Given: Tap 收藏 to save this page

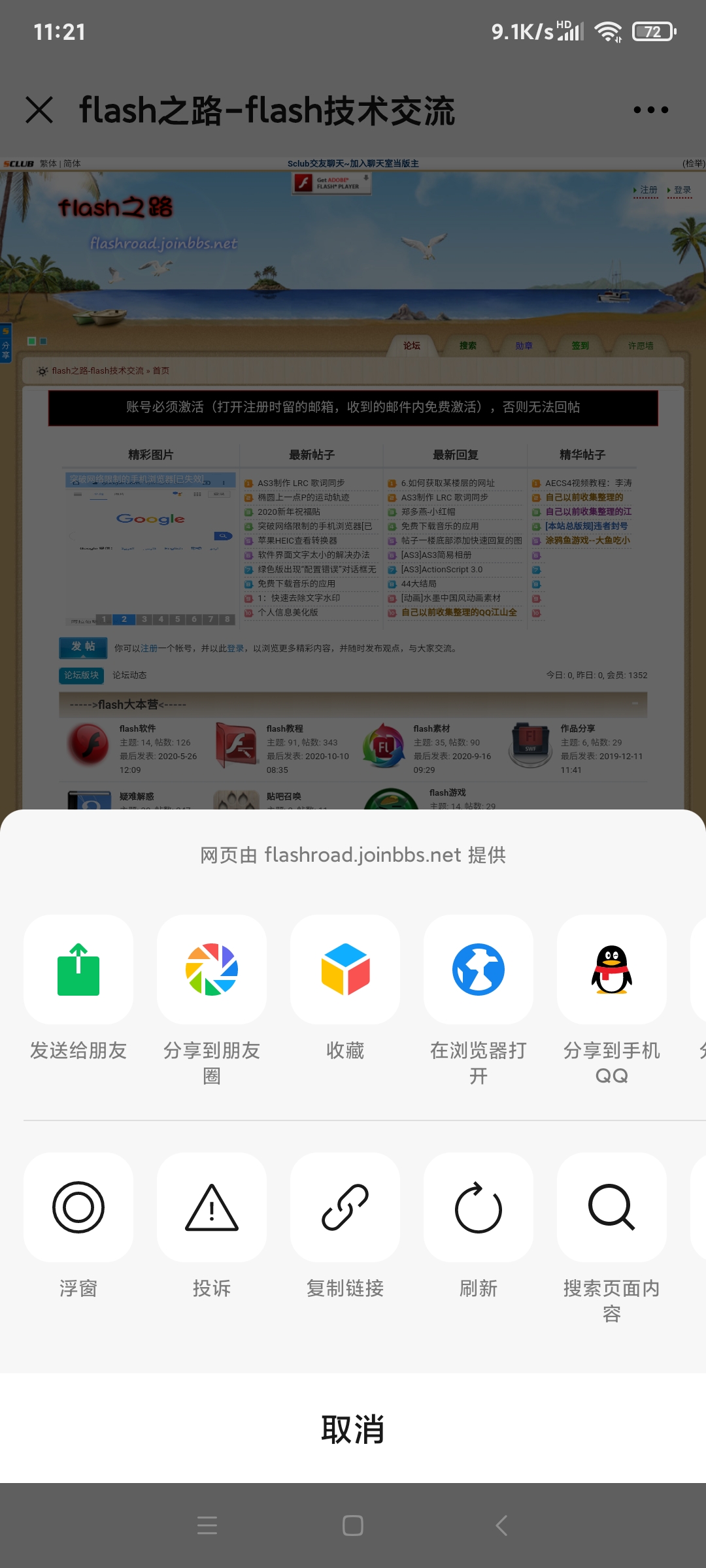Looking at the screenshot, I should tap(345, 970).
